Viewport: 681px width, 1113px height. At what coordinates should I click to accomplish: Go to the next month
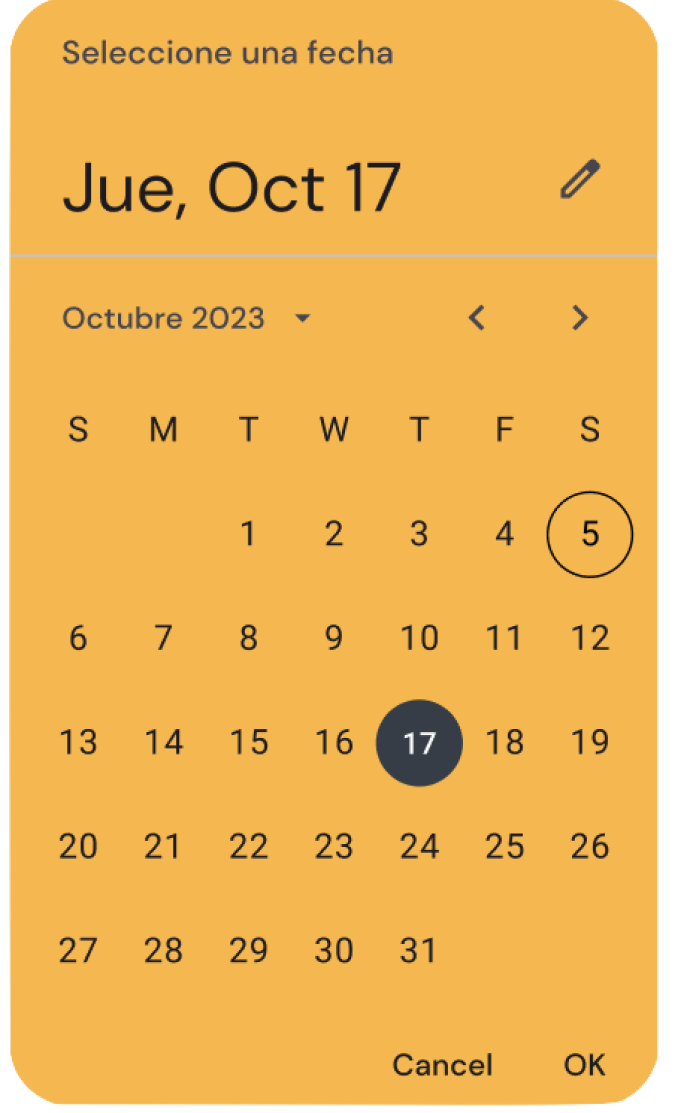click(x=580, y=319)
